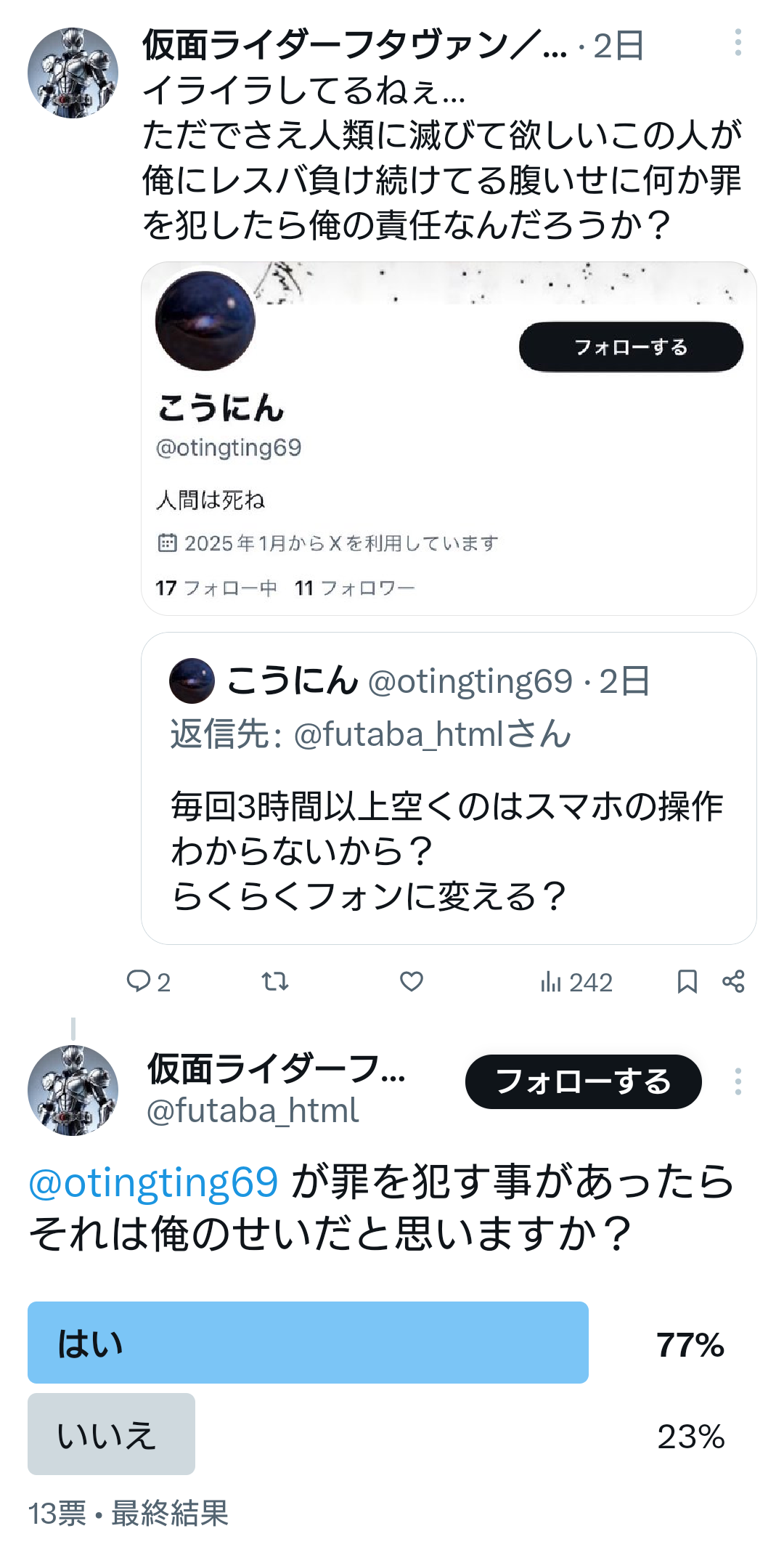Viewport: 784px width, 1555px height.
Task: Like the top post
Action: tap(412, 981)
